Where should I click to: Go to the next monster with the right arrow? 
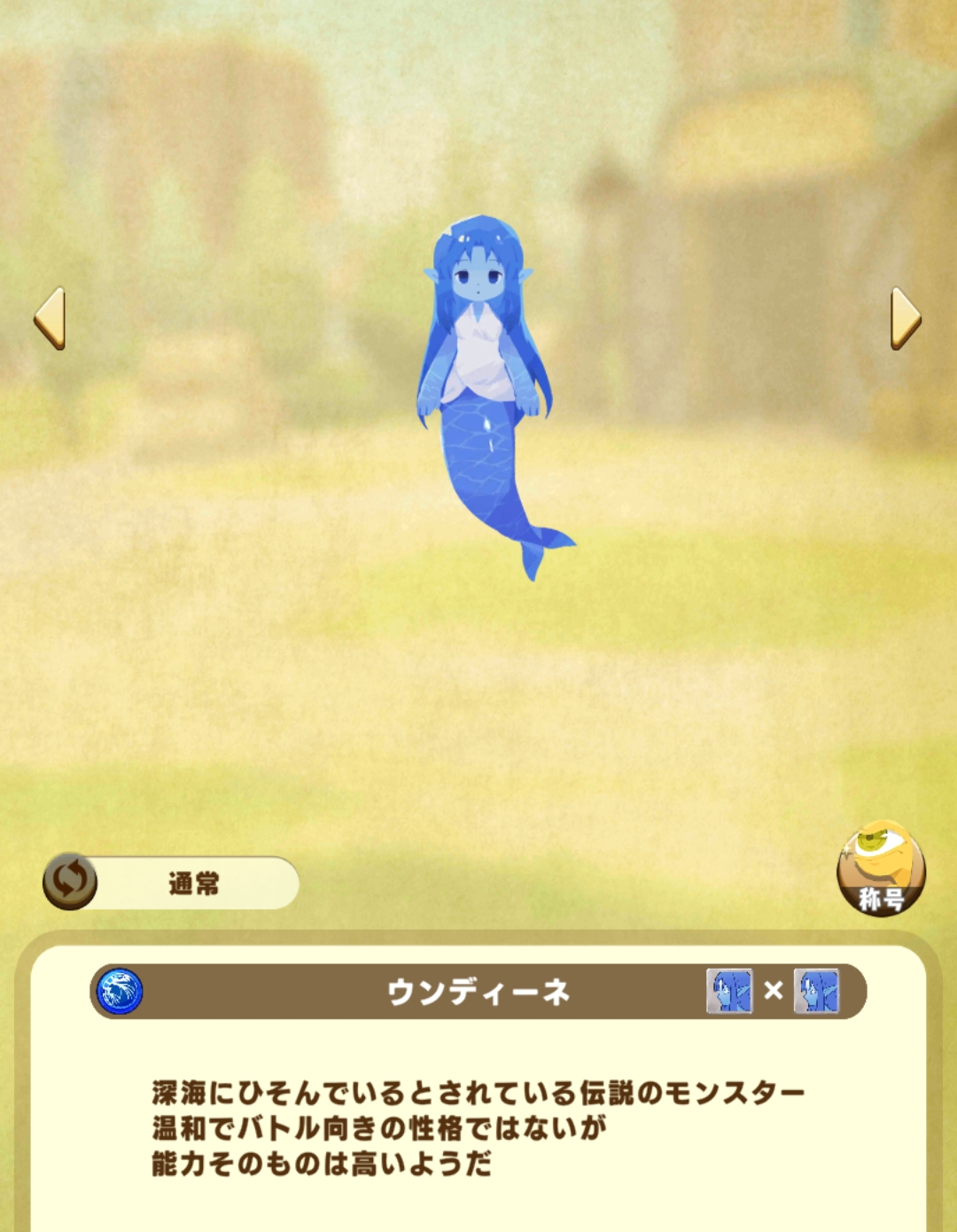point(905,318)
